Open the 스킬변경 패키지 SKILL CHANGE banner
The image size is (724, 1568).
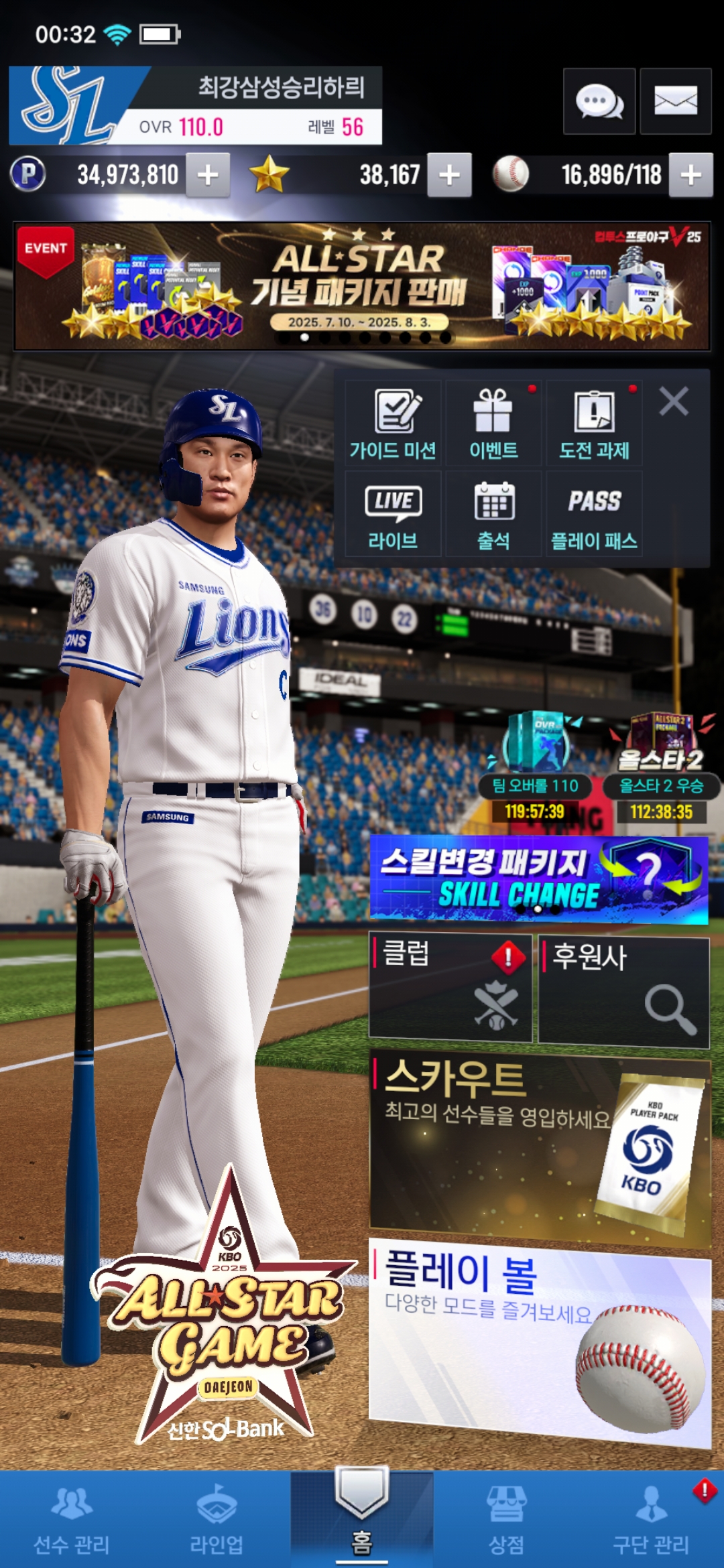point(539,880)
